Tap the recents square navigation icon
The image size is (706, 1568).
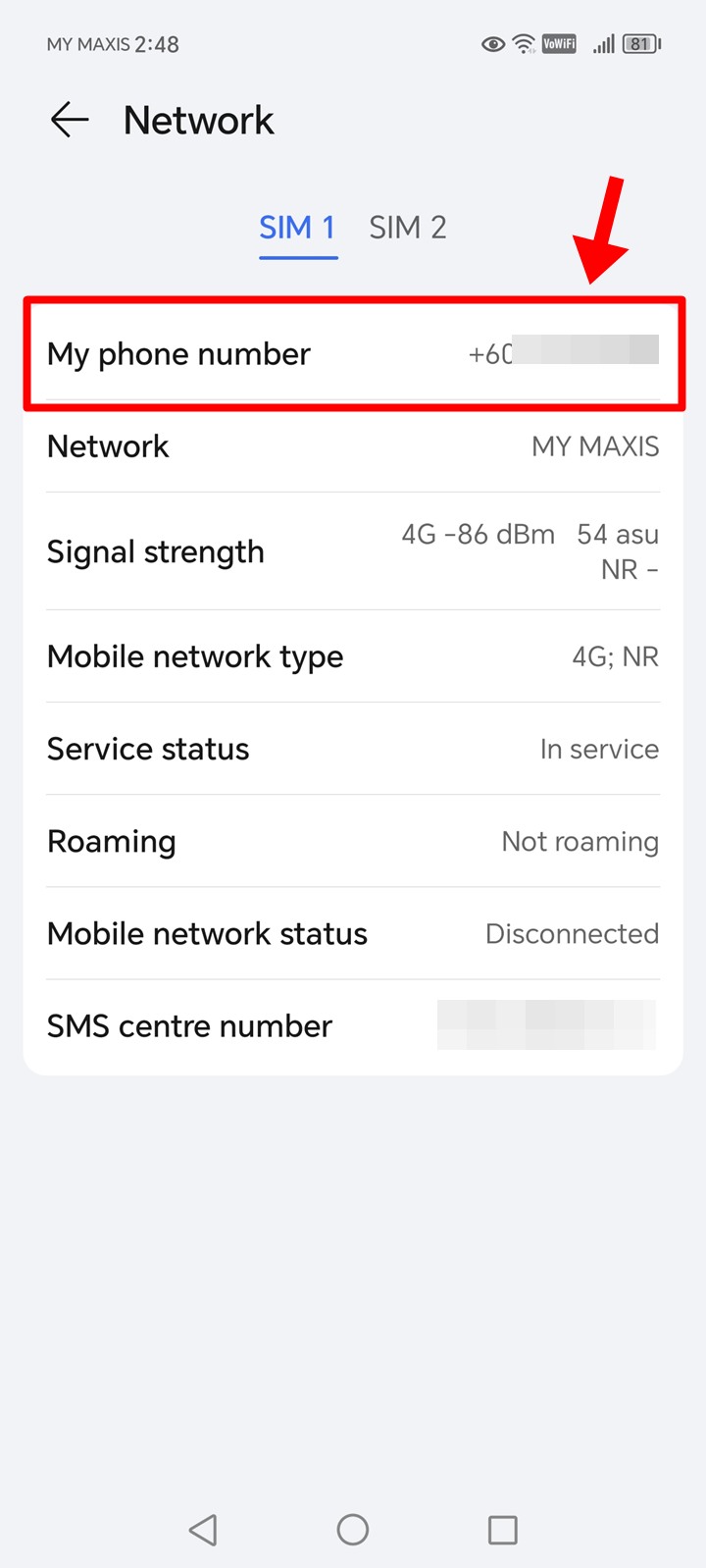(x=503, y=1529)
